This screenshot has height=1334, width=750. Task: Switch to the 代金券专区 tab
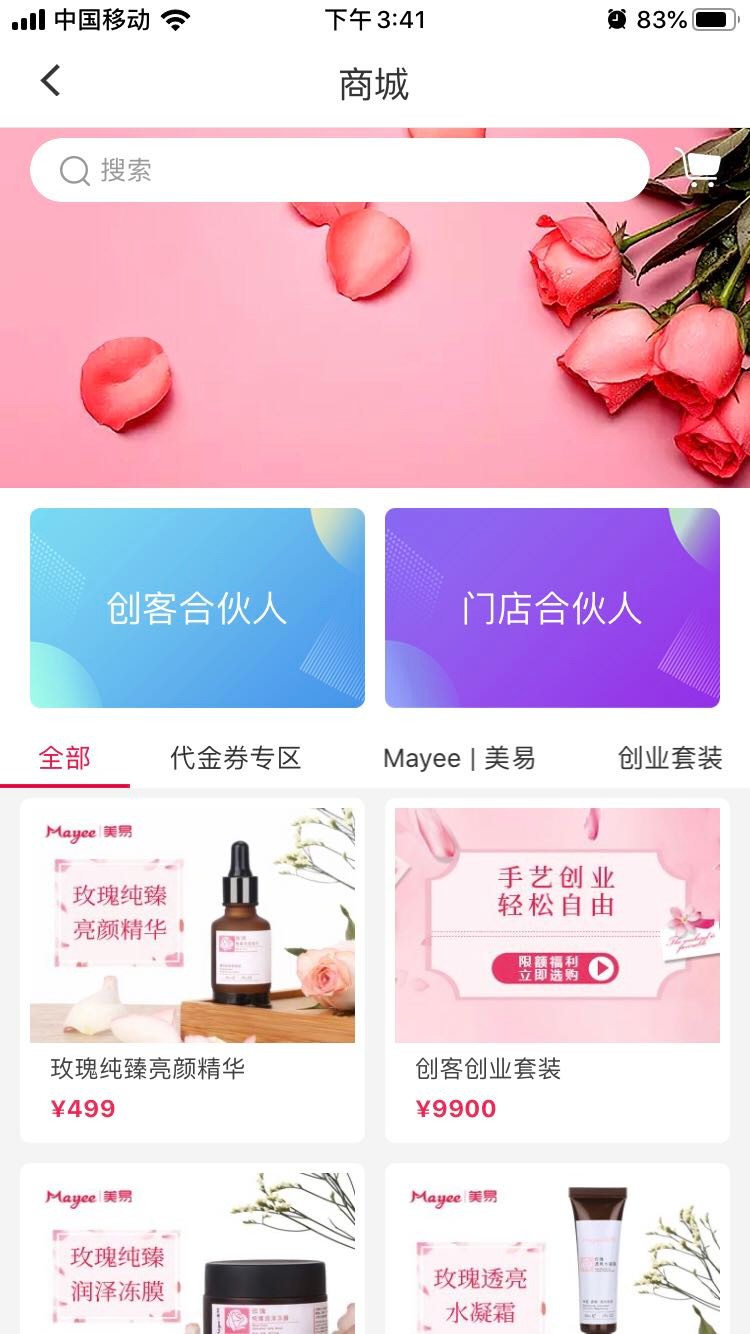click(236, 758)
